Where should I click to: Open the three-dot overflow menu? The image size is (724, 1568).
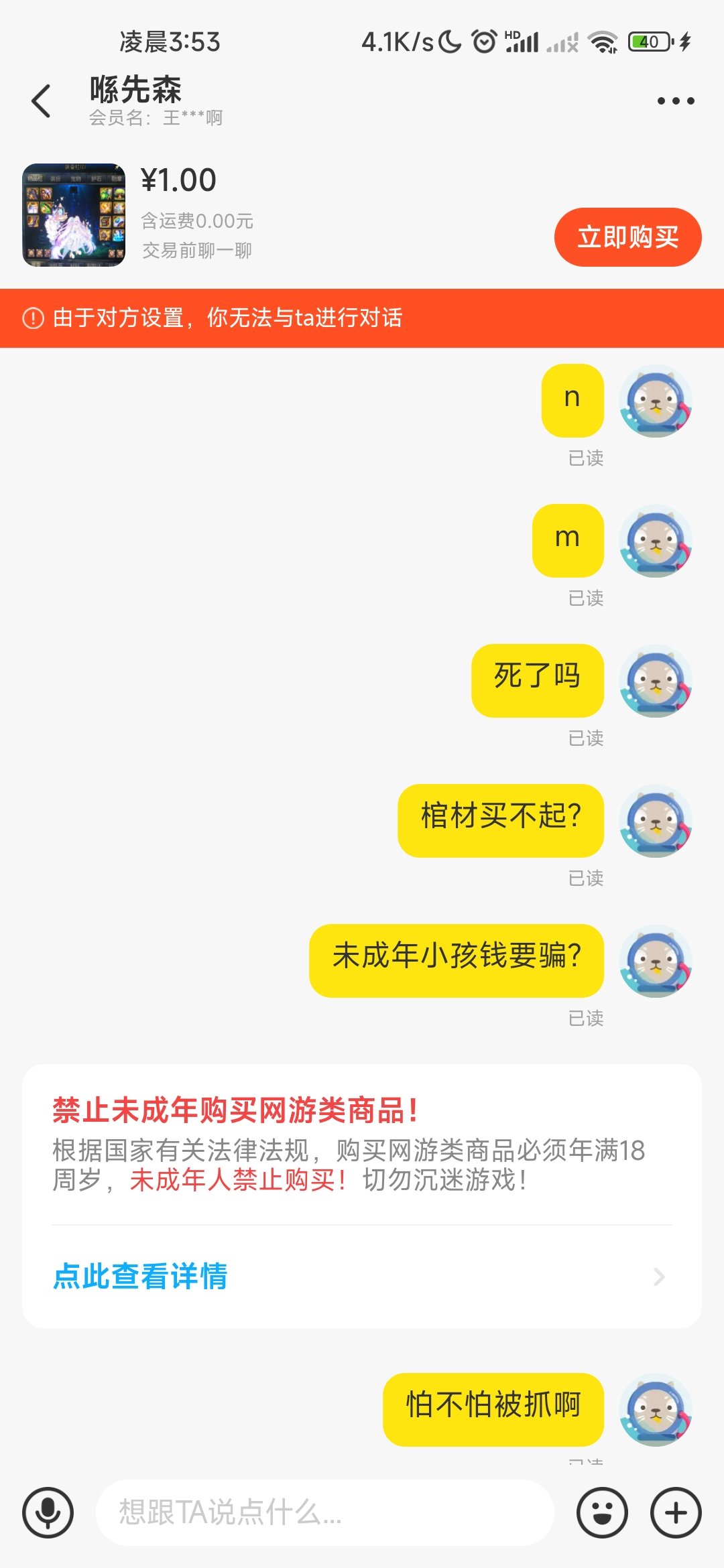676,101
